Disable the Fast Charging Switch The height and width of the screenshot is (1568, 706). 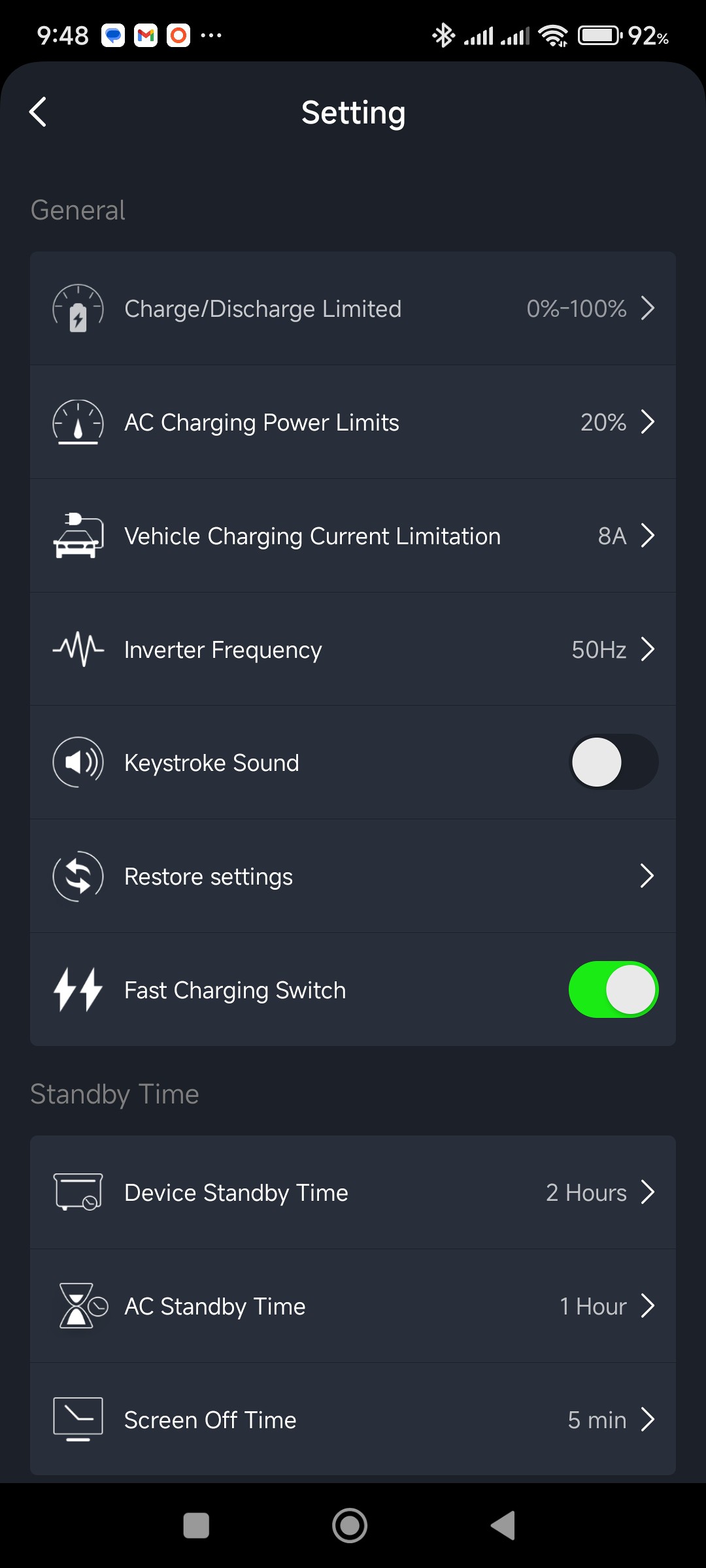pyautogui.click(x=613, y=990)
